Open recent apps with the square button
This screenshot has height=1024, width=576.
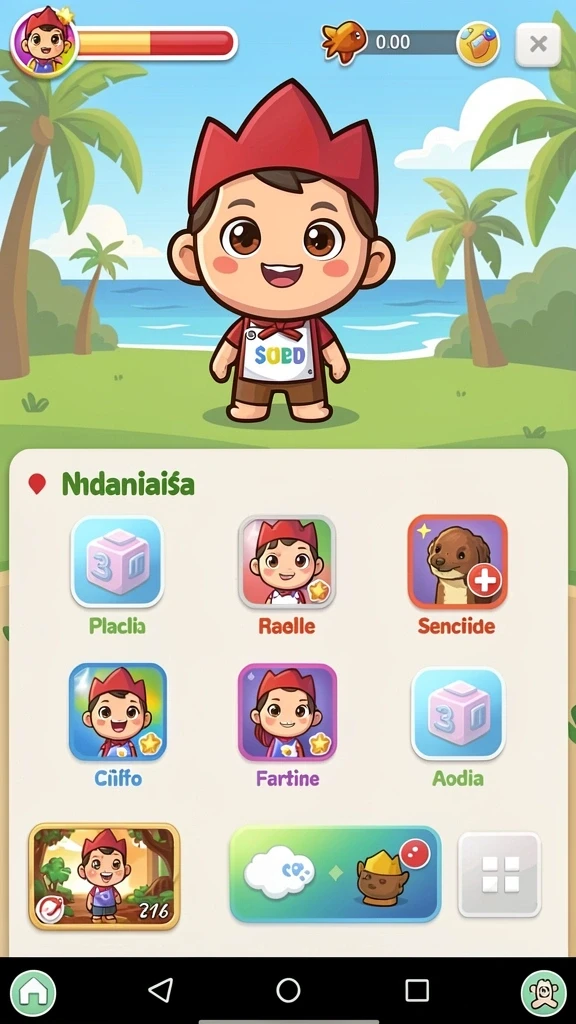click(417, 990)
